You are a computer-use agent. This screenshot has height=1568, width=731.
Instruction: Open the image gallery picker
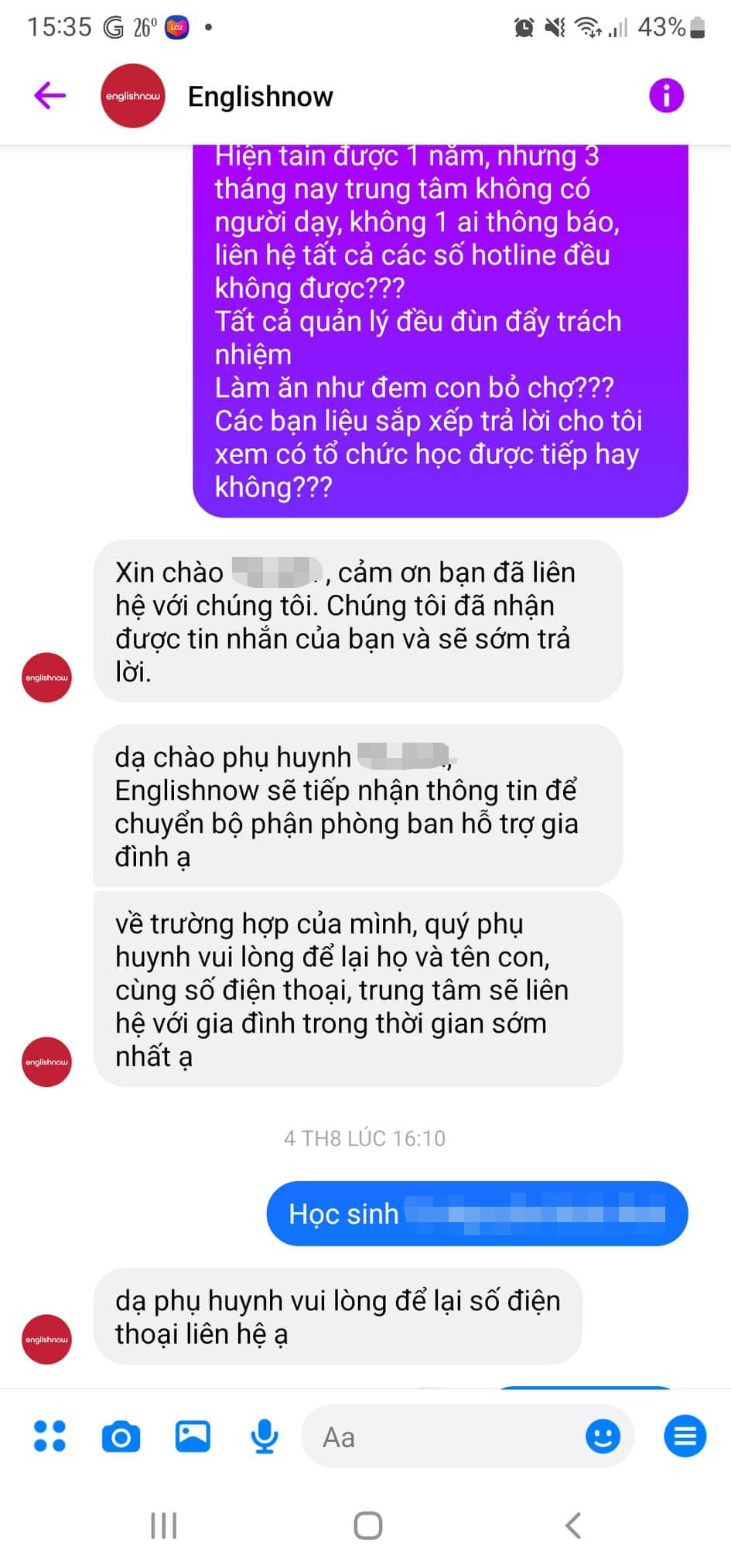[x=191, y=1436]
